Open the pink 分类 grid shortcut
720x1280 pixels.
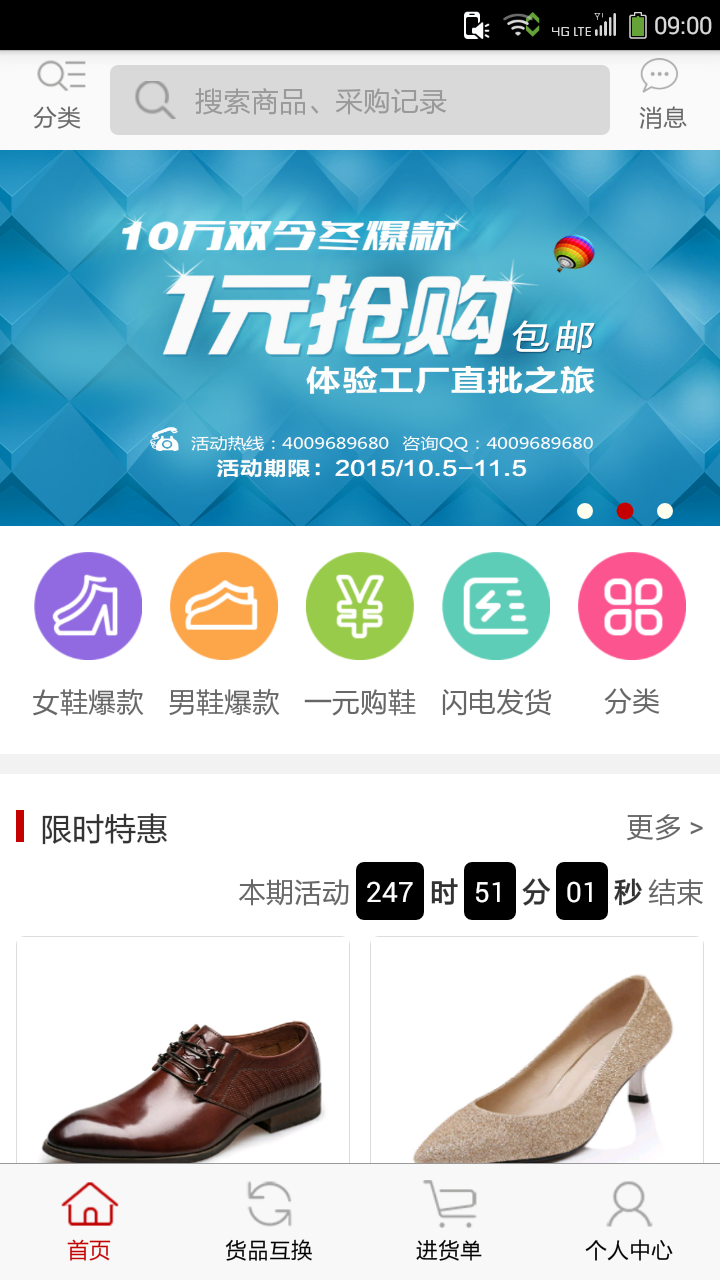[632, 632]
